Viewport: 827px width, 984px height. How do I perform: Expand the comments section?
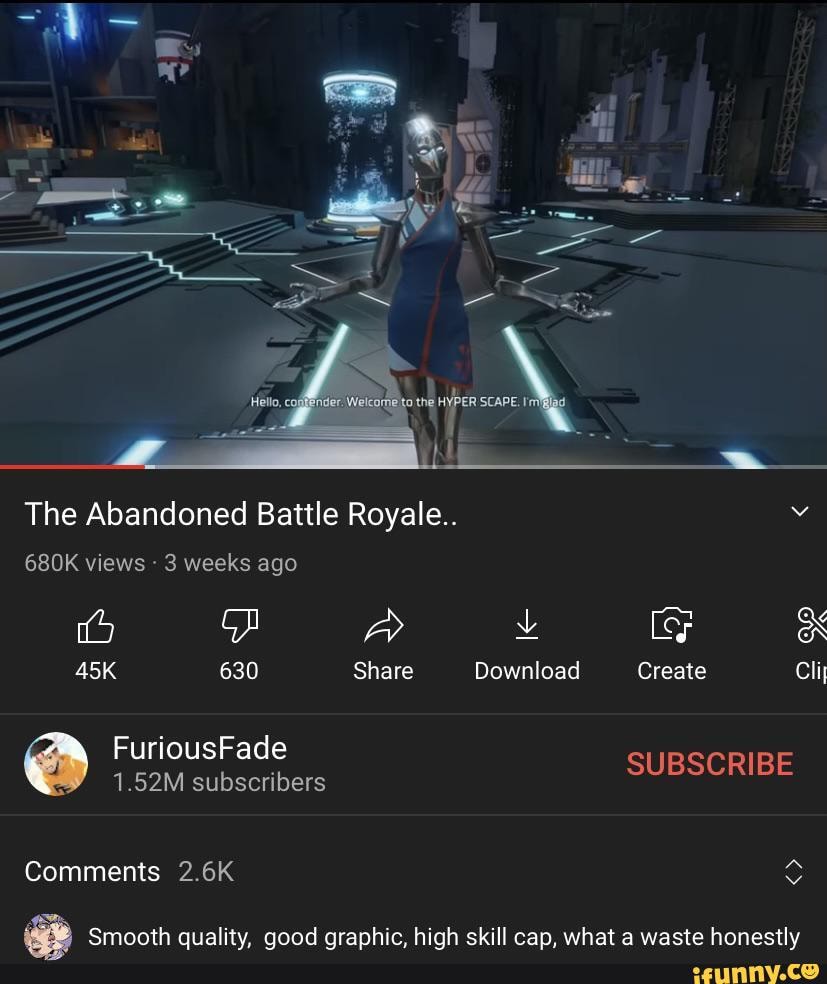[x=793, y=872]
